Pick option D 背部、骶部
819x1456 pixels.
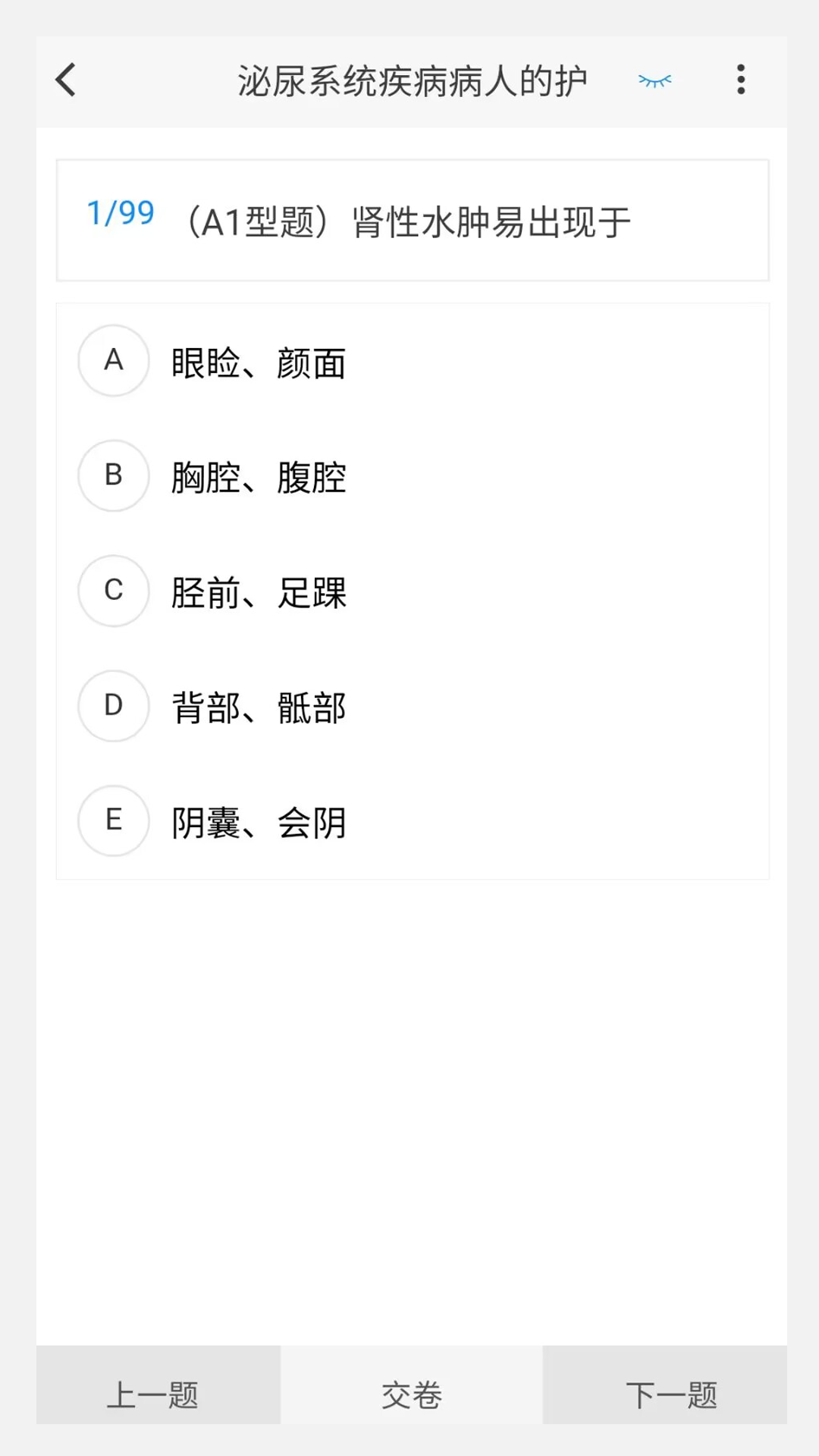point(259,707)
